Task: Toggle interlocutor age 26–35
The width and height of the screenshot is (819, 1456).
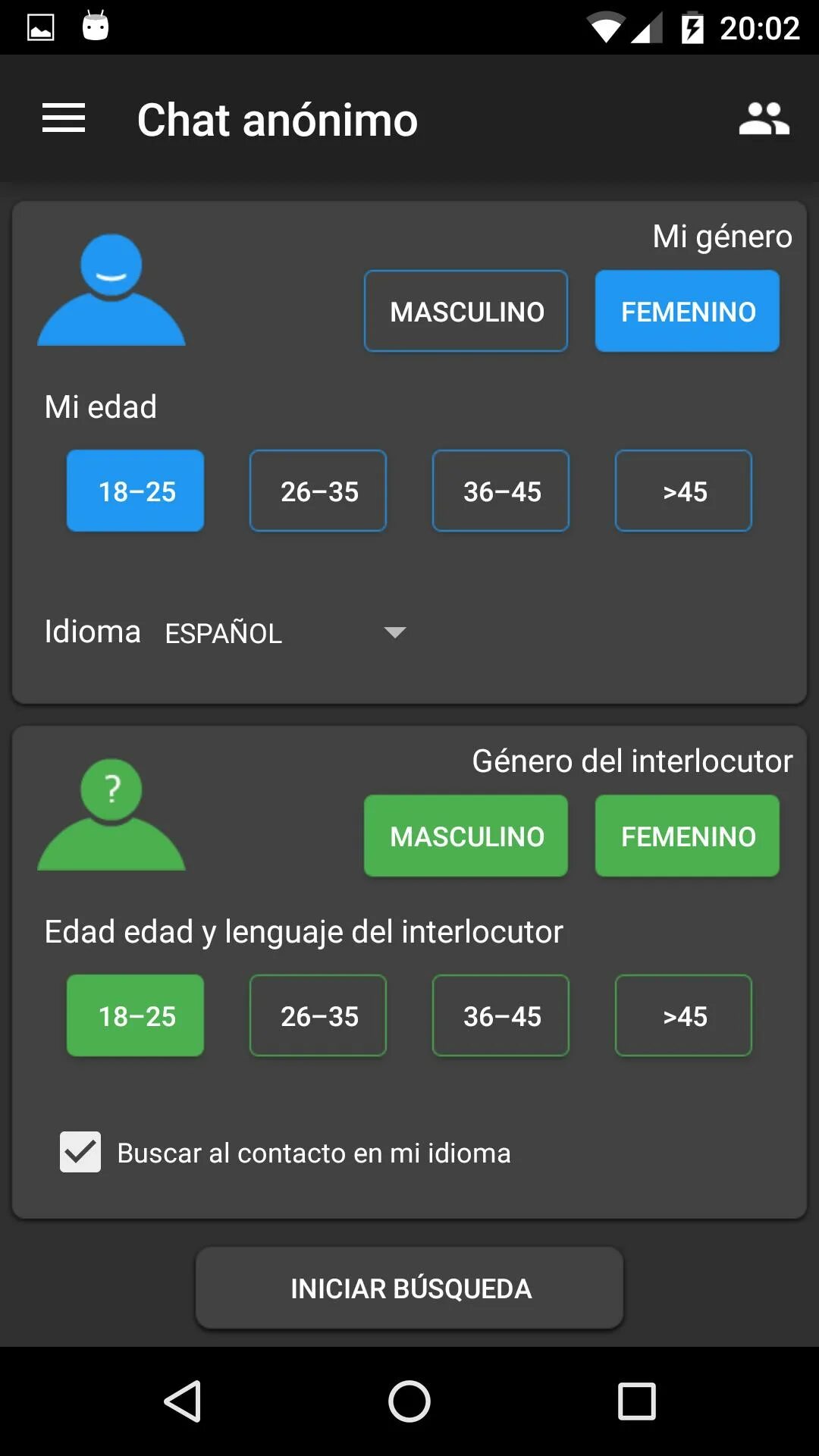Action: click(x=318, y=1015)
